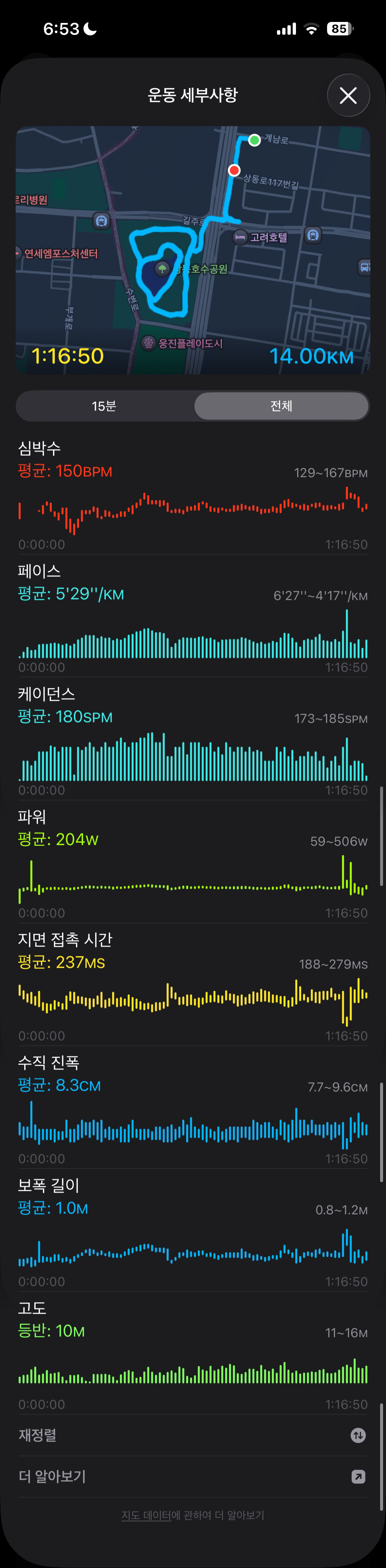The height and width of the screenshot is (1568, 386).
Task: Open the 더 알아보기 row
Action: point(192,1477)
